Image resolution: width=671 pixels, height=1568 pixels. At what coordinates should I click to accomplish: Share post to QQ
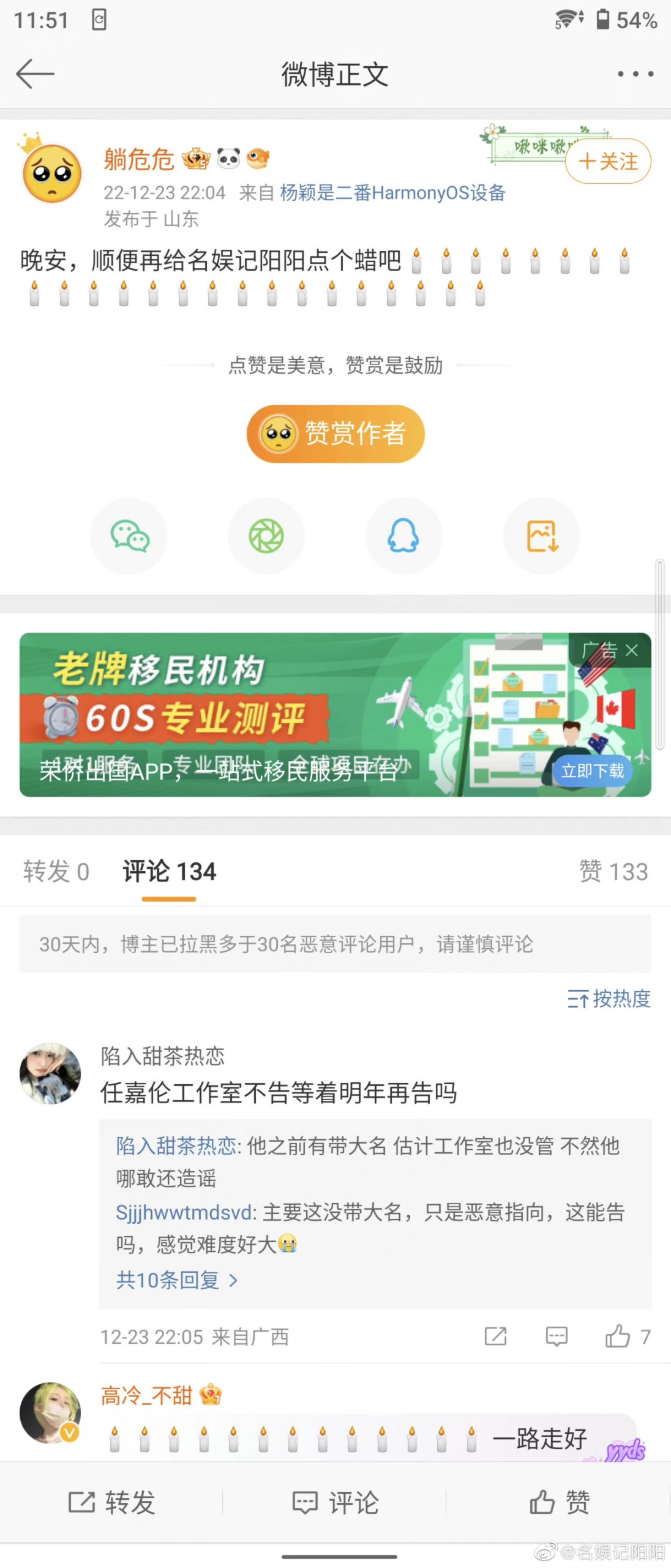[404, 537]
